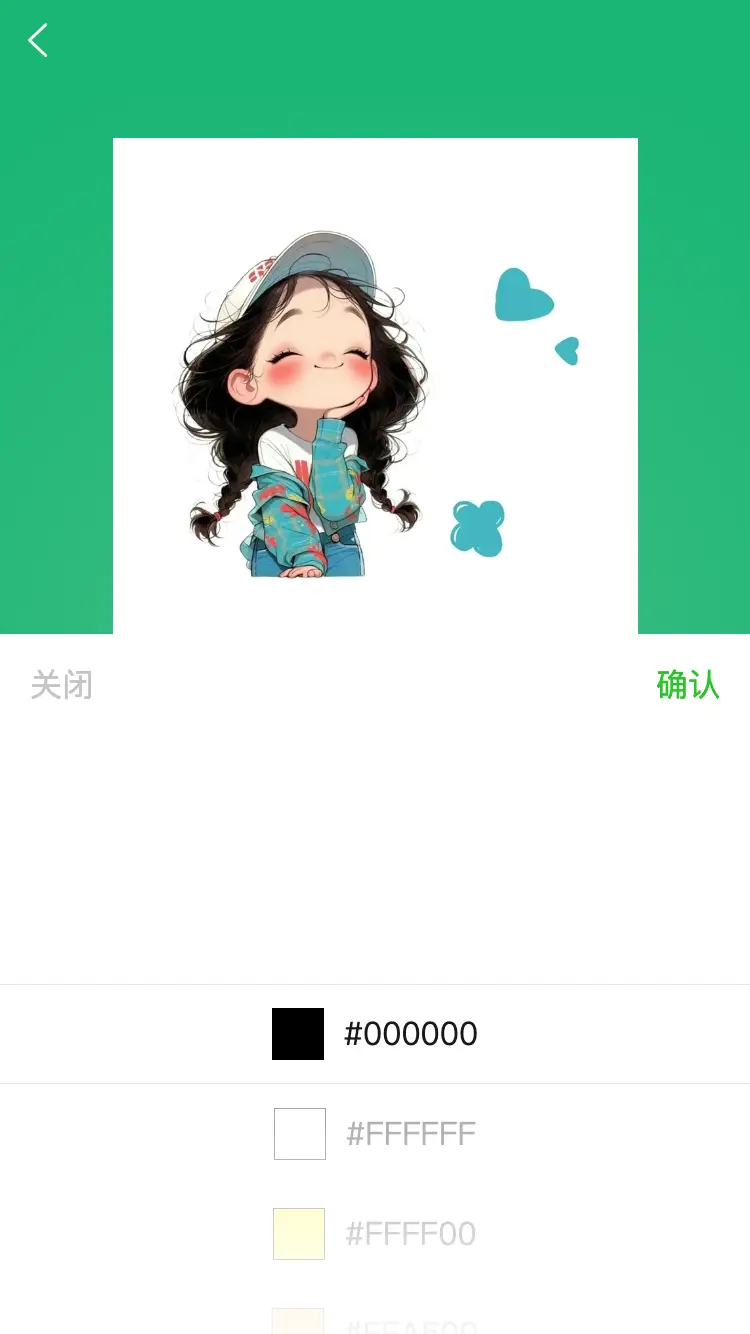The image size is (750, 1334).
Task: Select the black #000000 color
Action: [x=375, y=1034]
